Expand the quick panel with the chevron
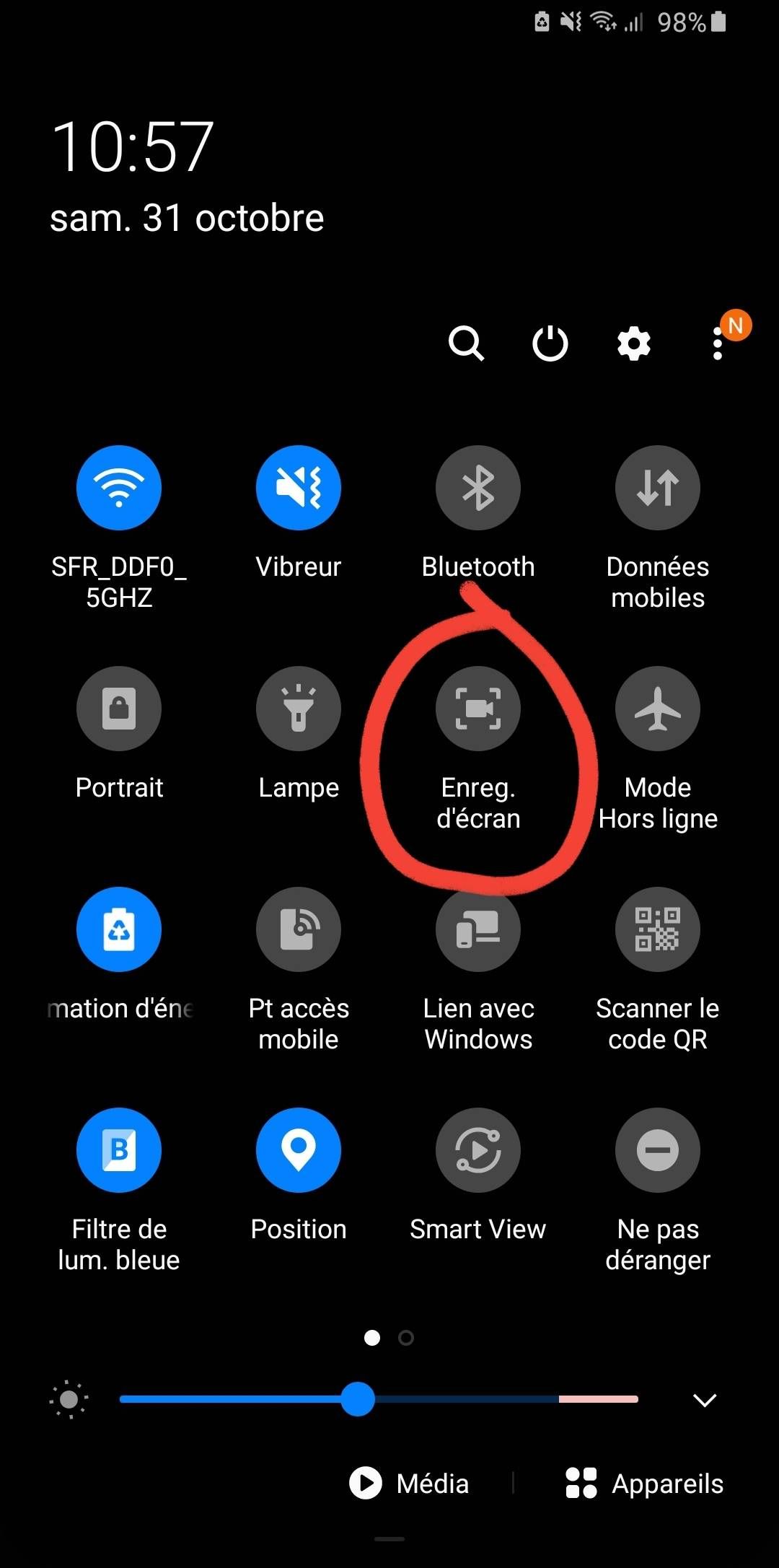 [704, 1400]
